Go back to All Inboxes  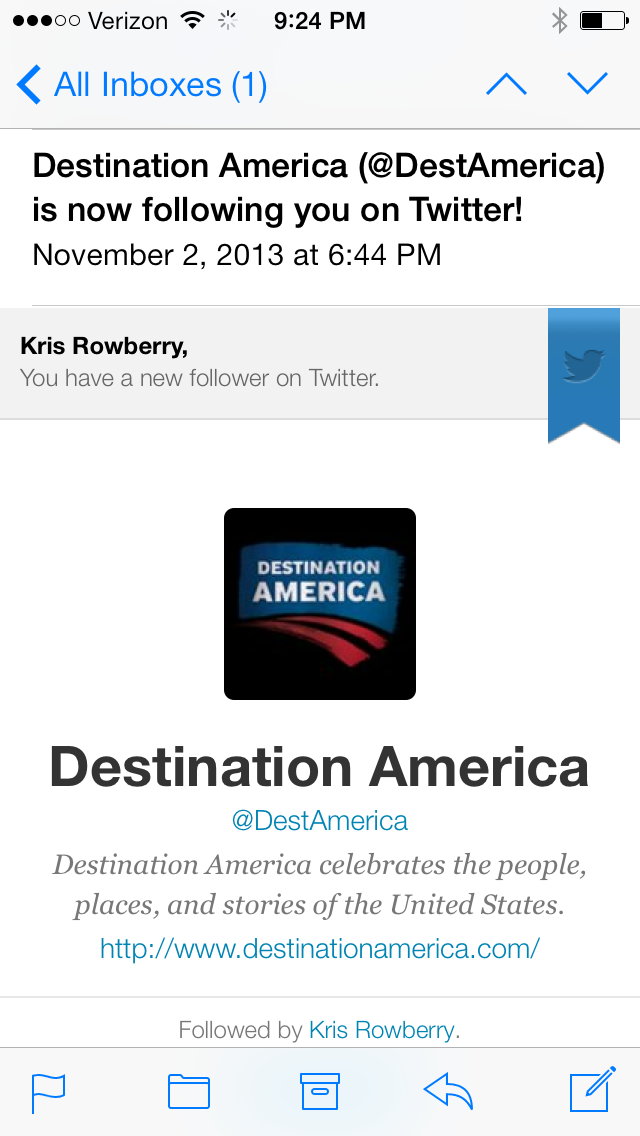click(x=142, y=85)
